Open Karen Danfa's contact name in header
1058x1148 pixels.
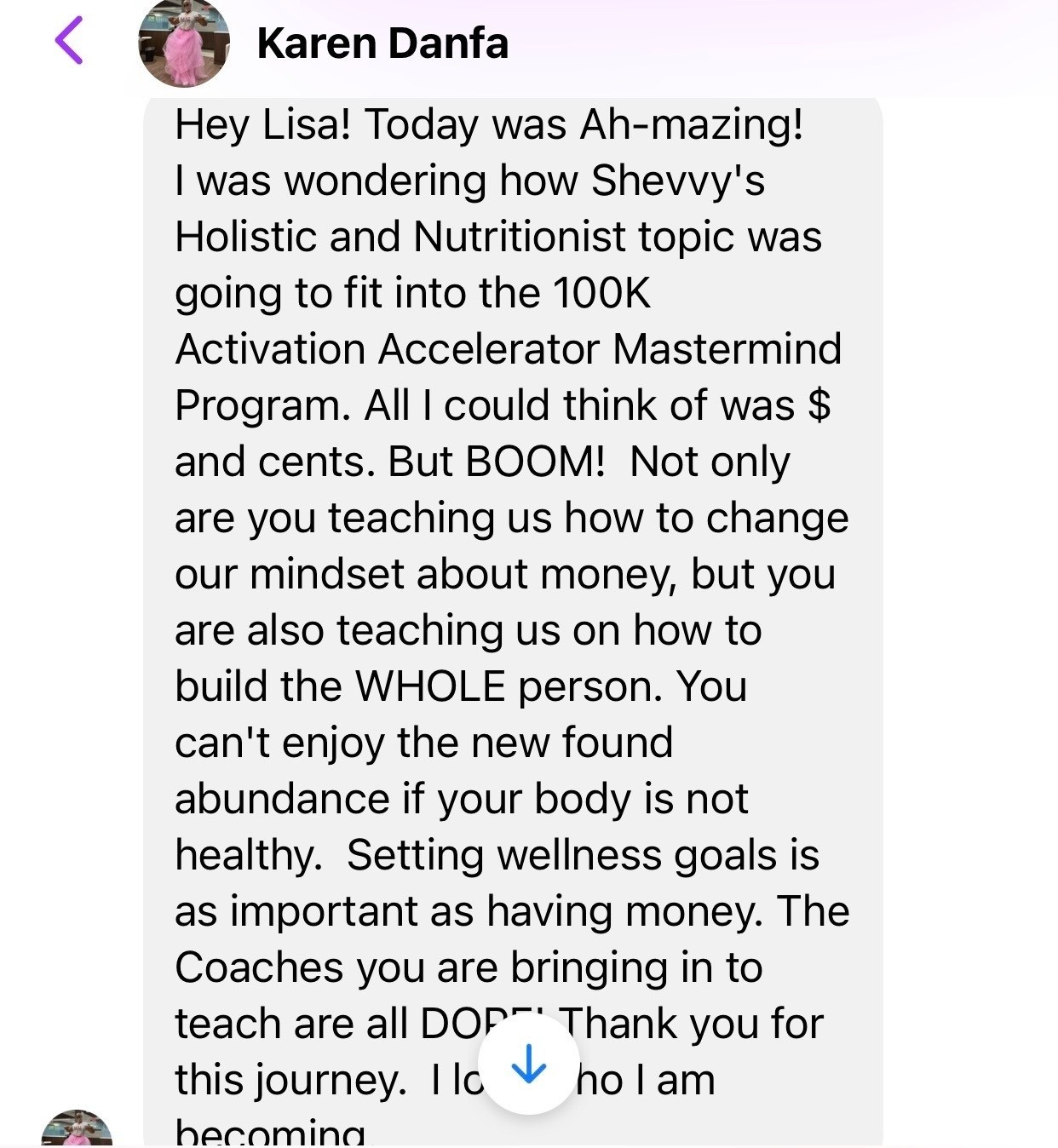[382, 43]
